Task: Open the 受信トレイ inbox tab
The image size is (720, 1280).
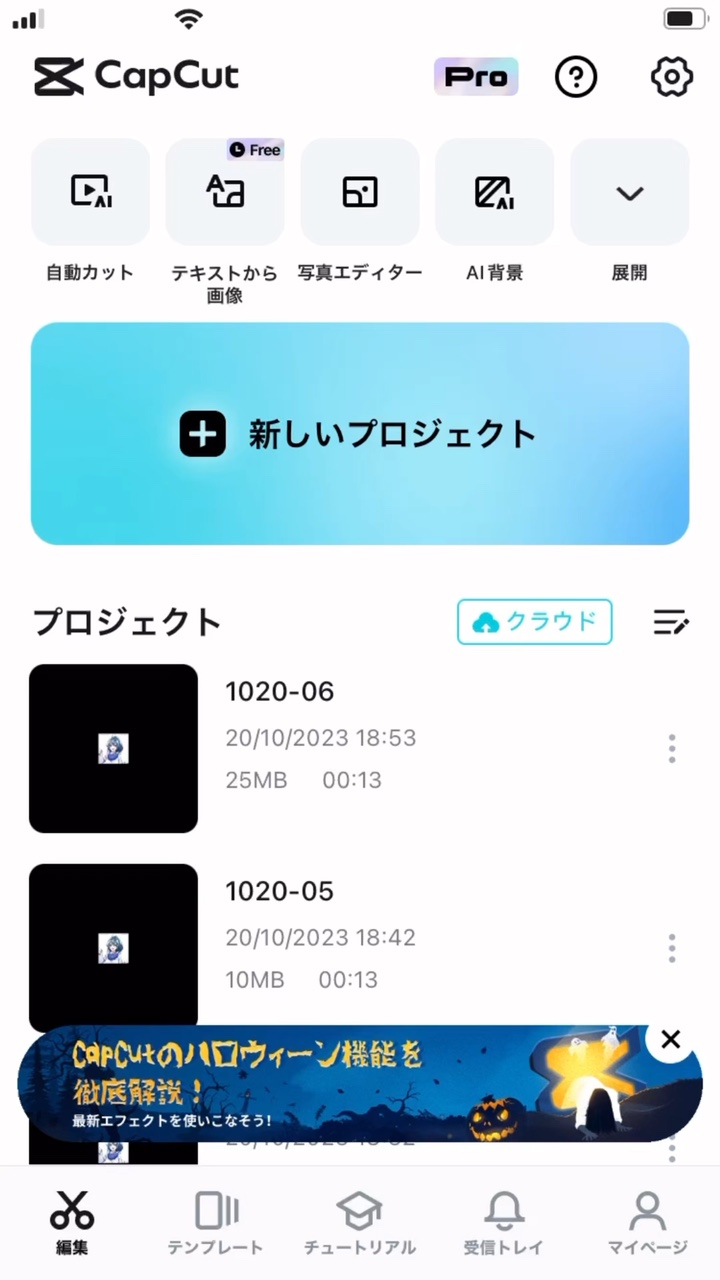Action: pos(503,1220)
